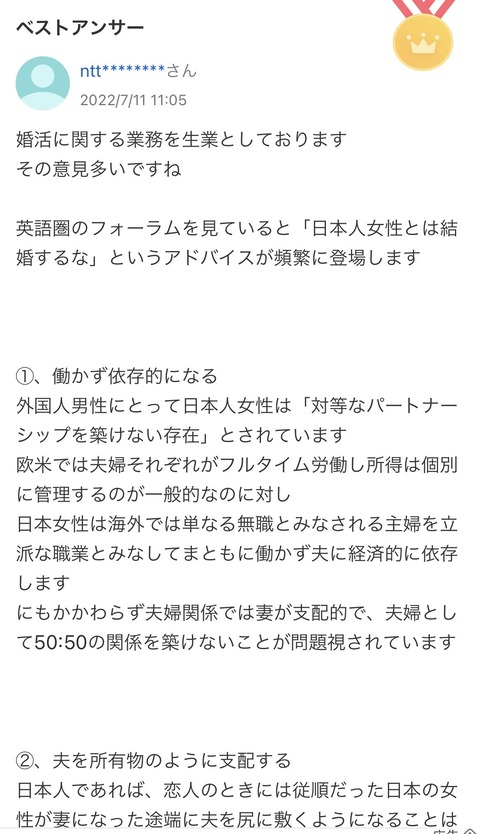Tap the answerer's avatar picture
The width and height of the screenshot is (480, 834).
(x=43, y=83)
